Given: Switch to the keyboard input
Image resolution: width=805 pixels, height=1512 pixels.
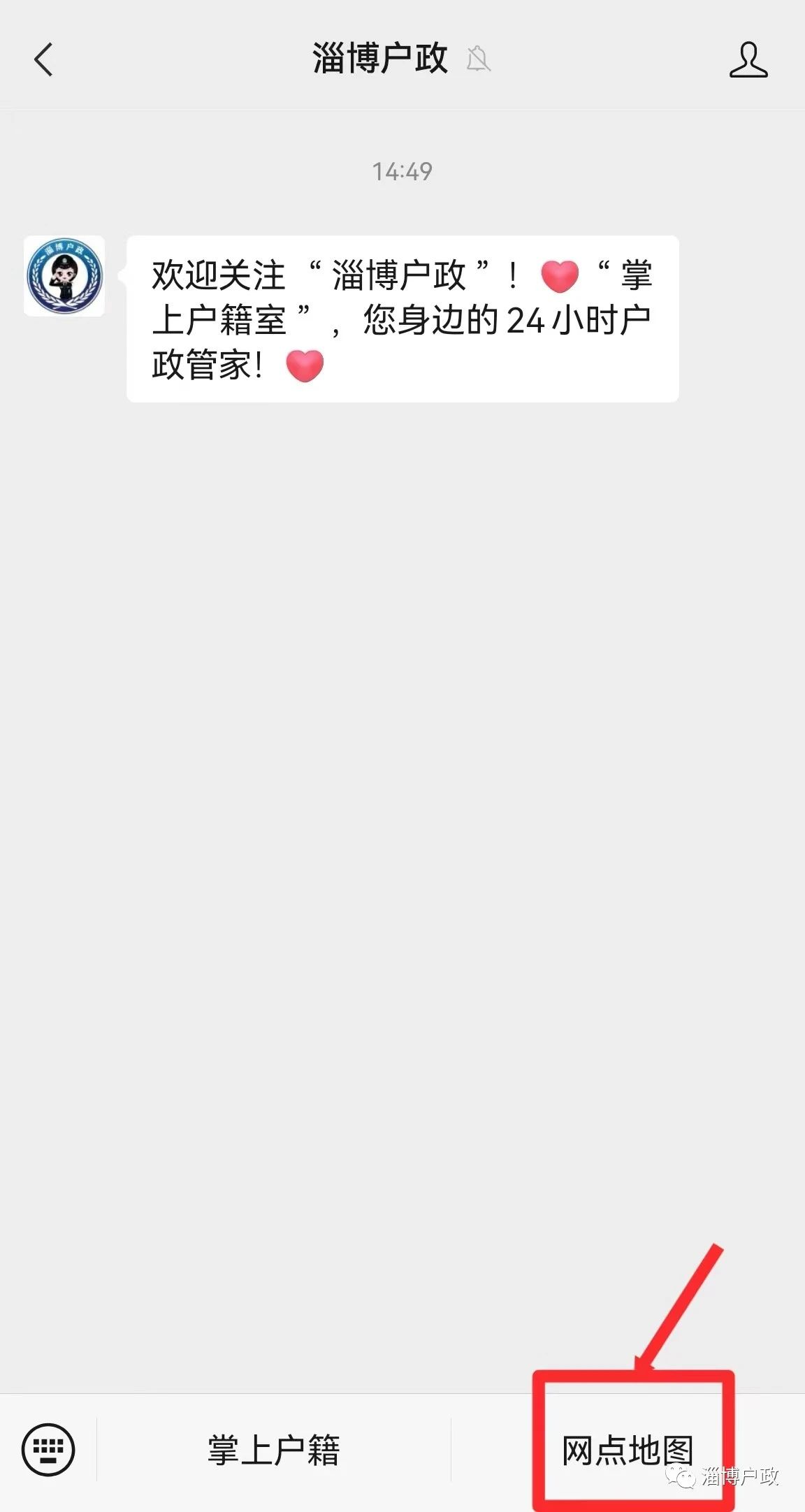Looking at the screenshot, I should click(48, 1449).
